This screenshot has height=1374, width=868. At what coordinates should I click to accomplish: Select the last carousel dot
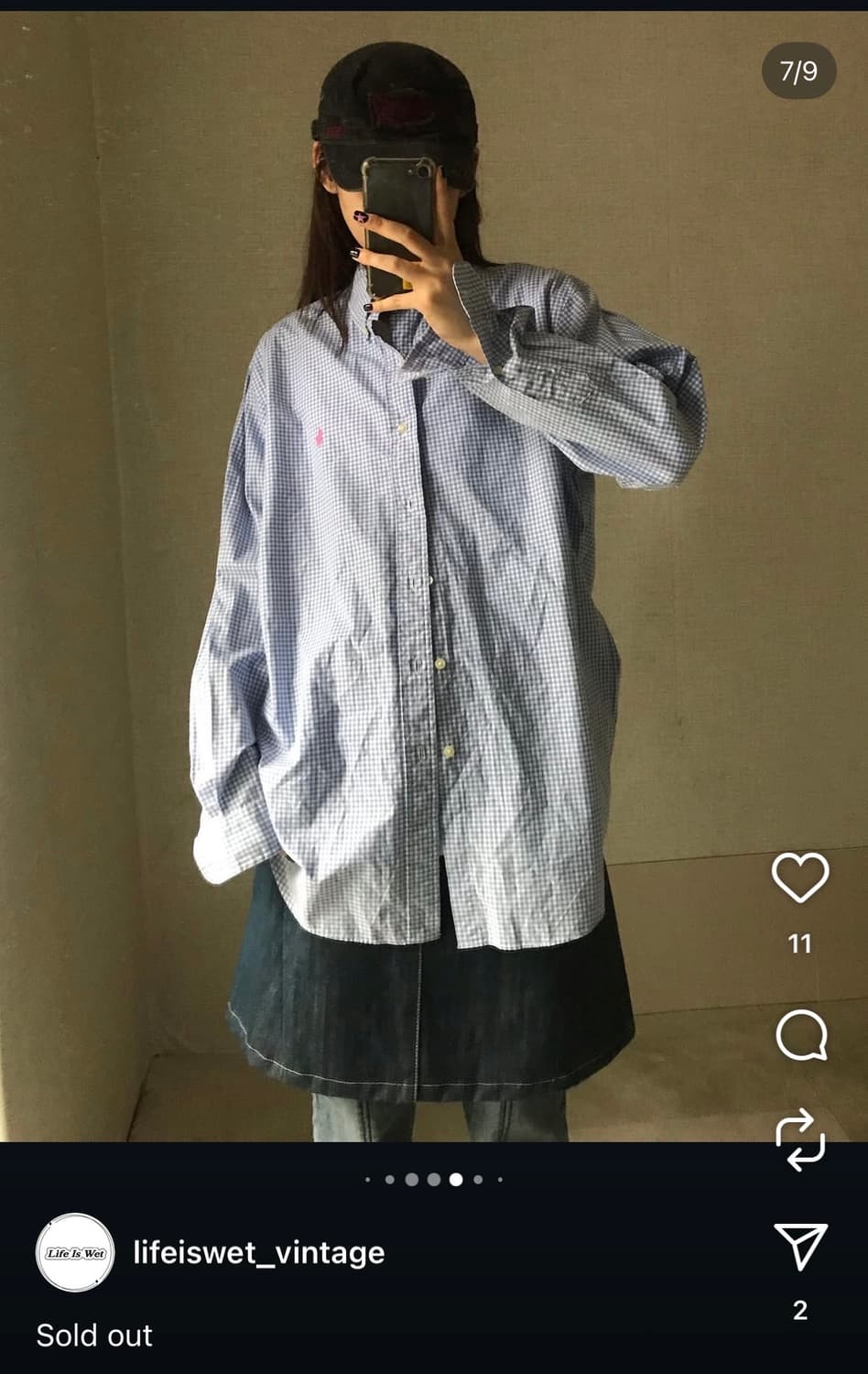499,1180
